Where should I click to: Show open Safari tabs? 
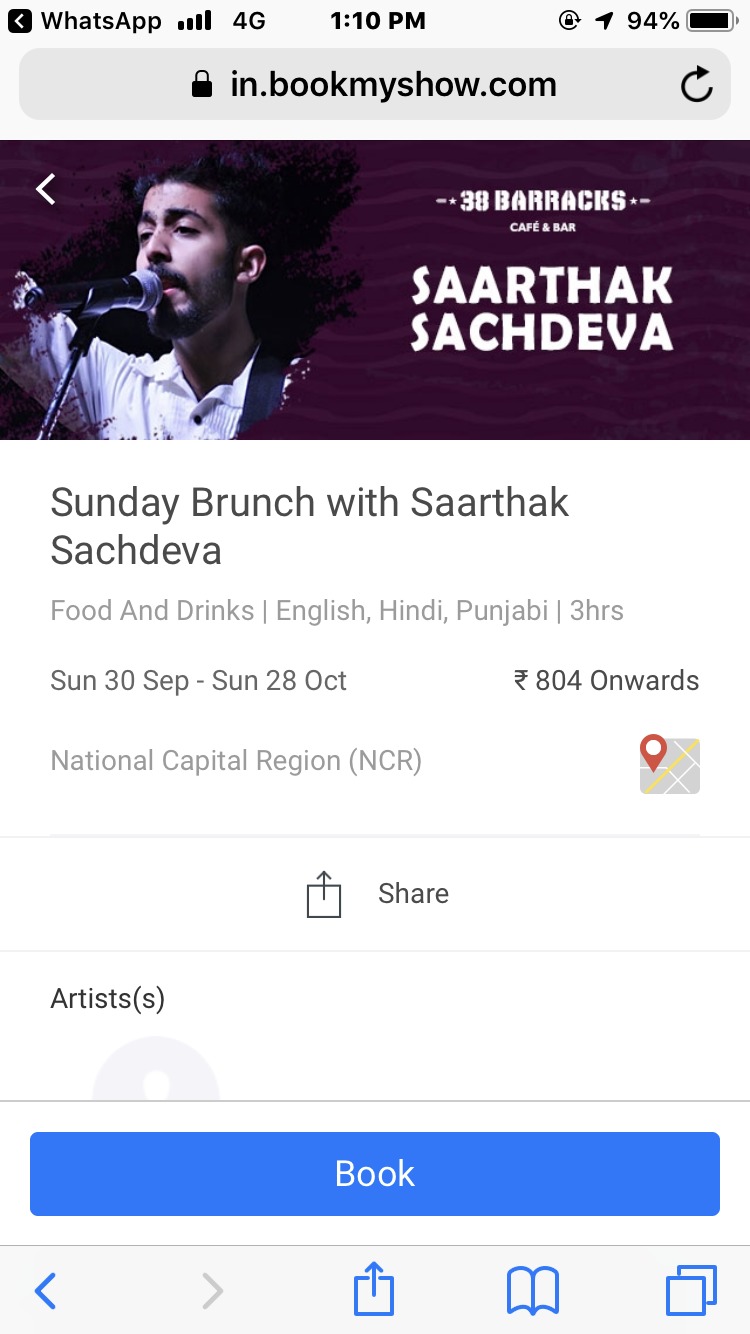point(691,1290)
